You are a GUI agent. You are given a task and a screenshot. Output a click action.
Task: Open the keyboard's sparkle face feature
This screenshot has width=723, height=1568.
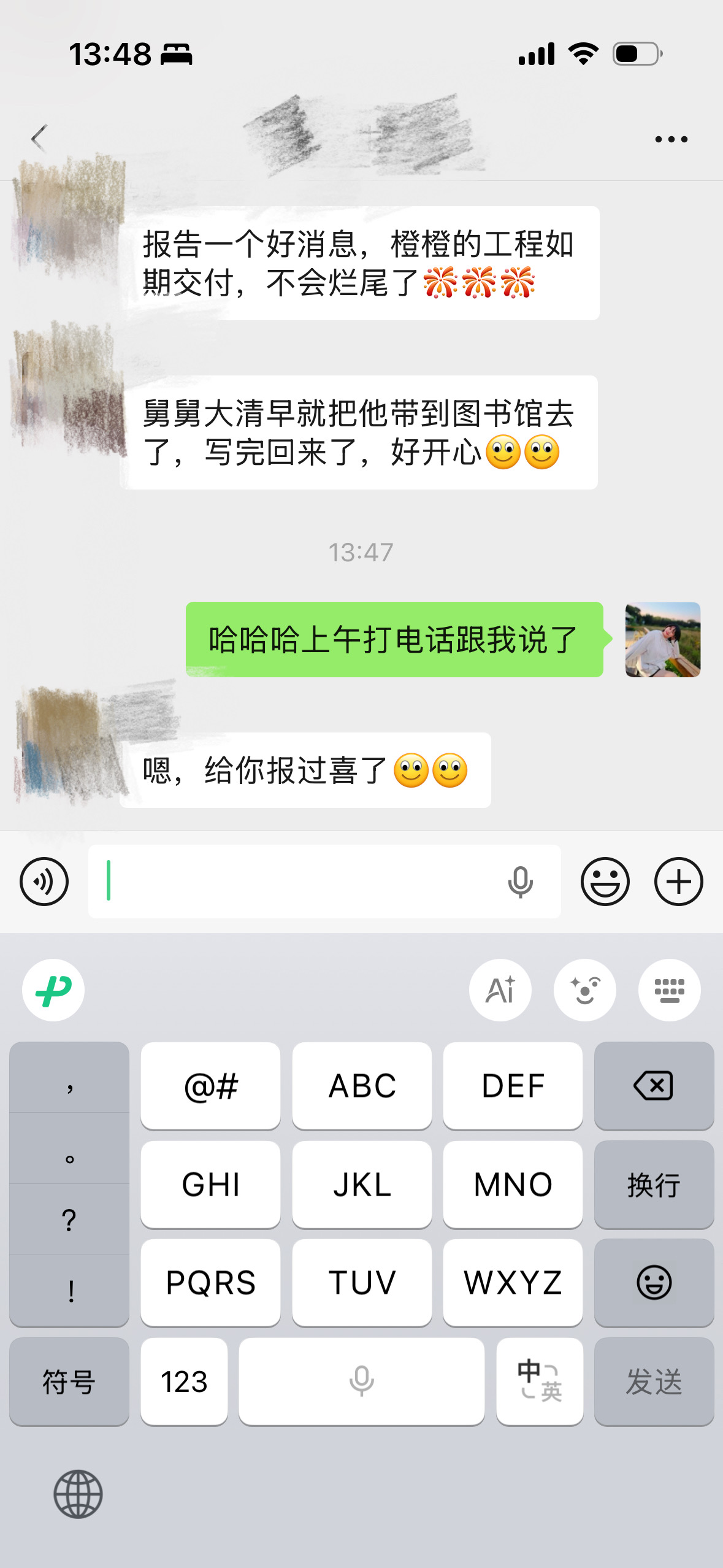585,990
